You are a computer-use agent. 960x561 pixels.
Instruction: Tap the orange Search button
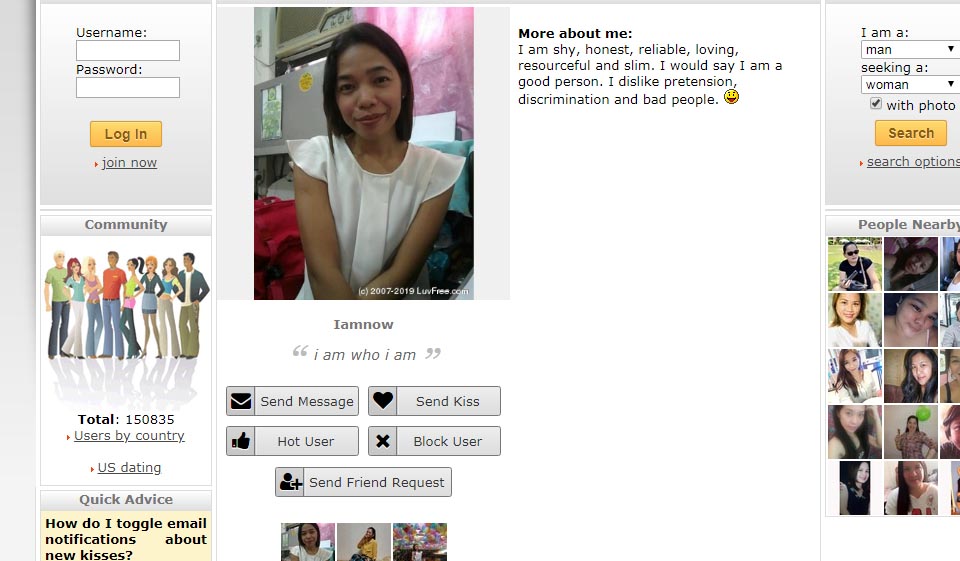(910, 133)
